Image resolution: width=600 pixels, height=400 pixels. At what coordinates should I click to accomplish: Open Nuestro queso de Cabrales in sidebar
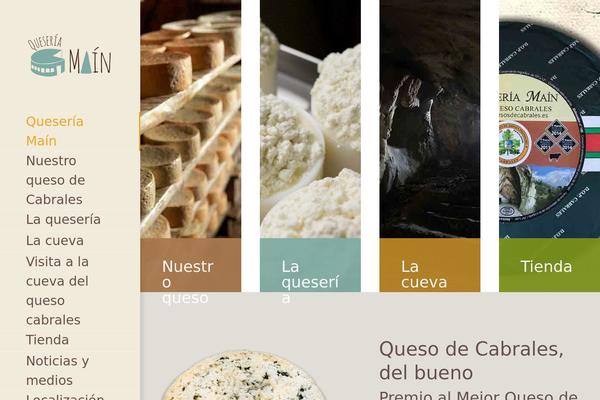pos(55,180)
